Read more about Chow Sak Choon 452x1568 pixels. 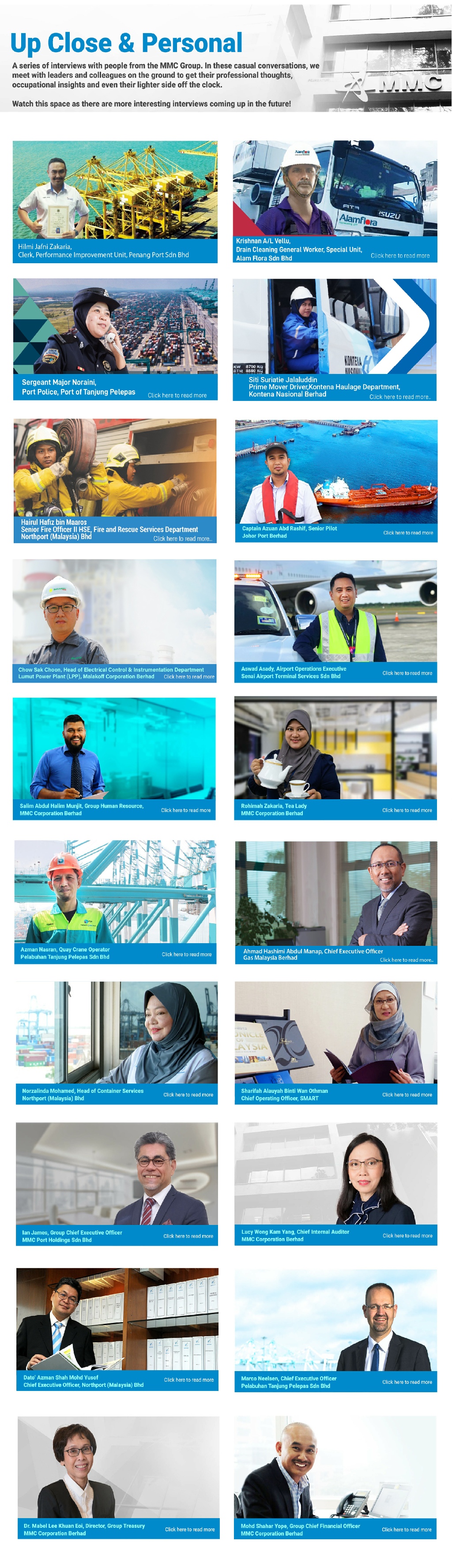tap(188, 676)
